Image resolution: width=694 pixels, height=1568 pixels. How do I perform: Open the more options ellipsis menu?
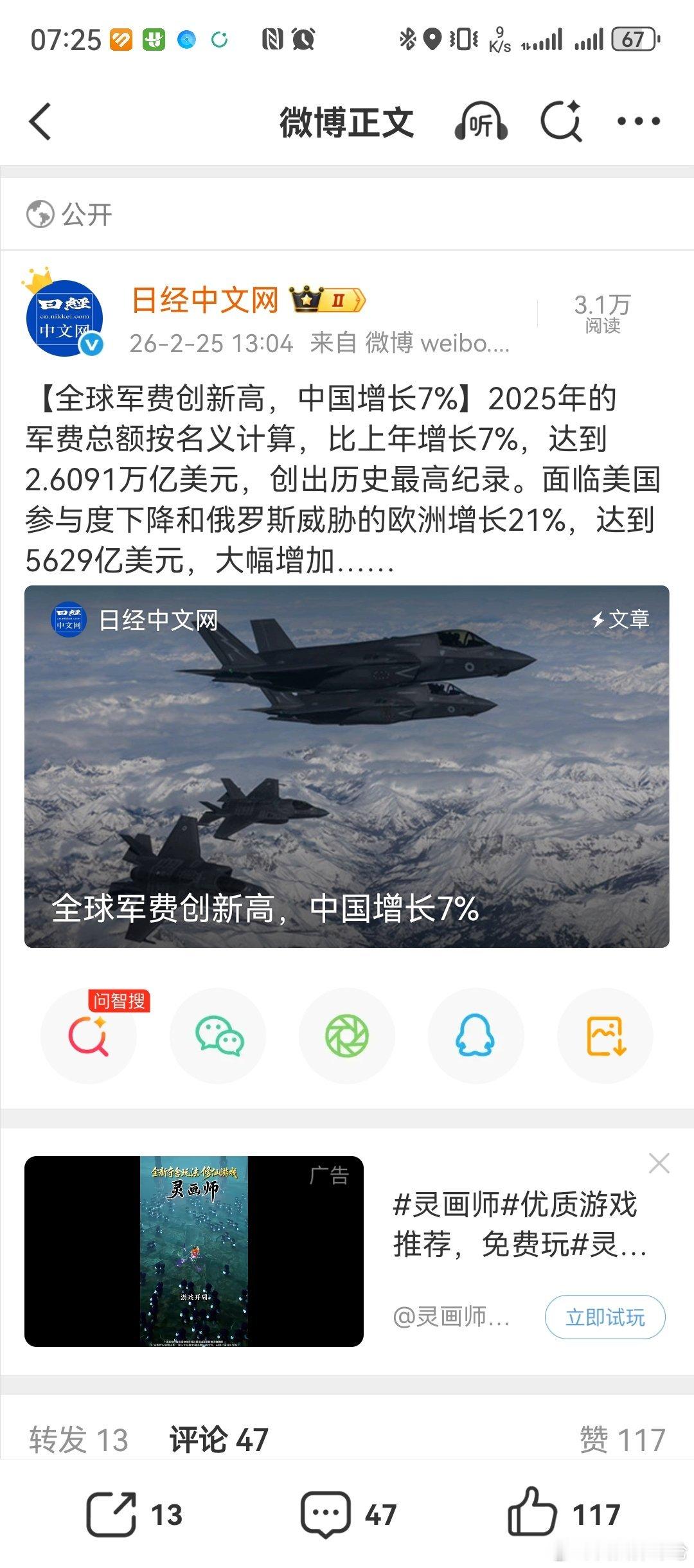tap(636, 122)
